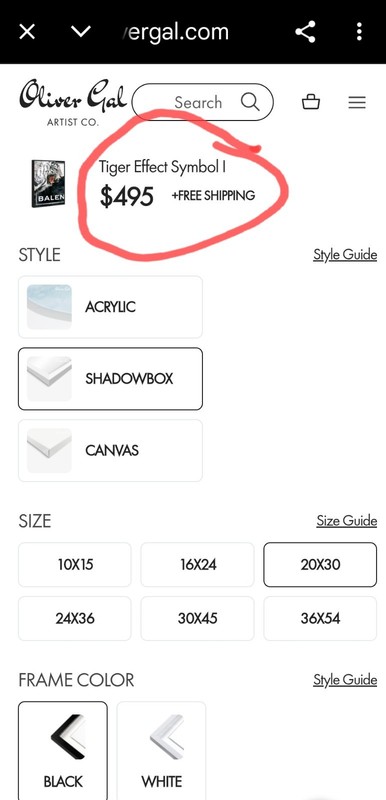The height and width of the screenshot is (800, 386).
Task: Expand the down-chevron next to the URL
Action: click(81, 32)
